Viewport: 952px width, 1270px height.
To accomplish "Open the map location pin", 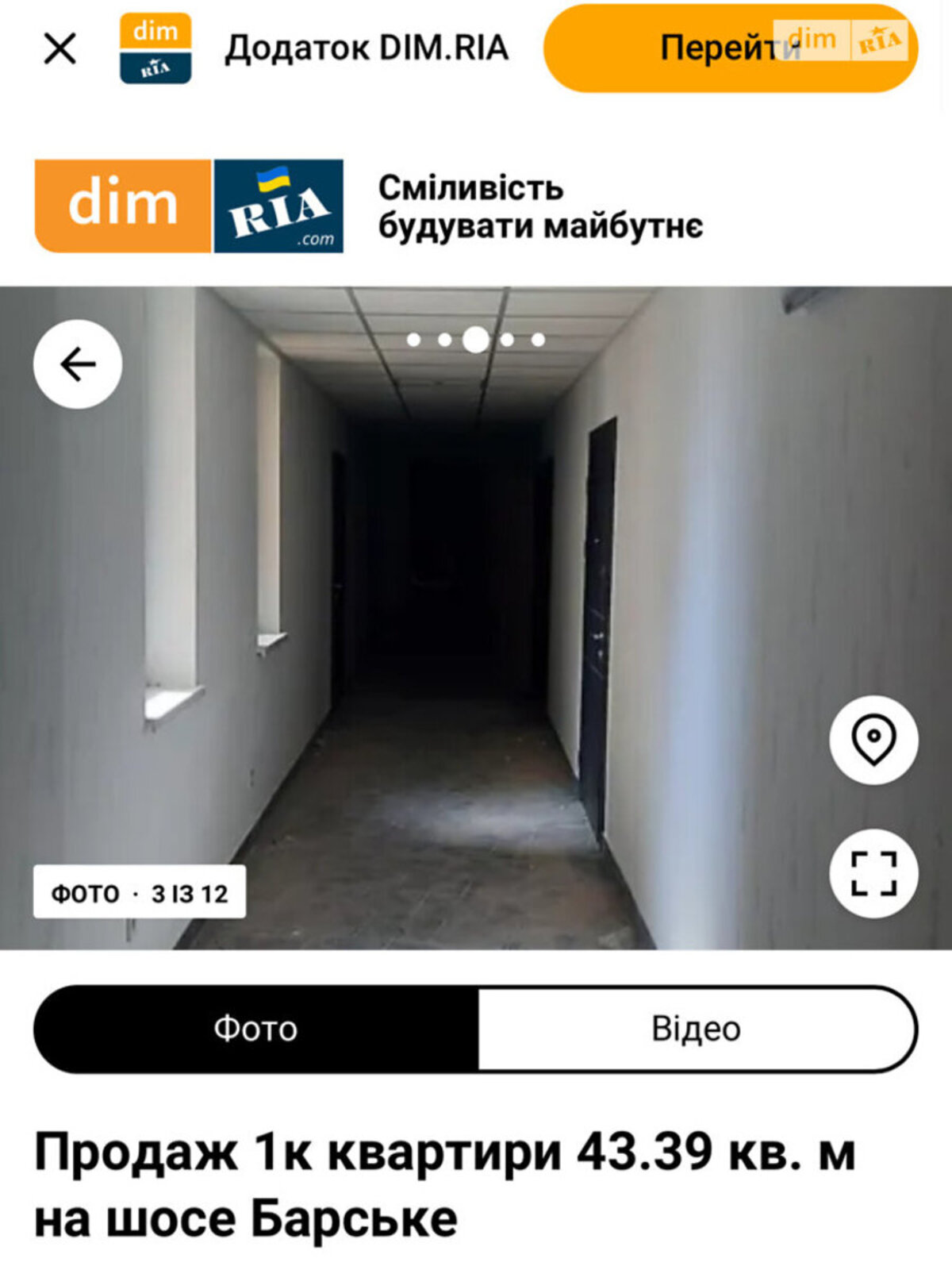I will tap(873, 740).
